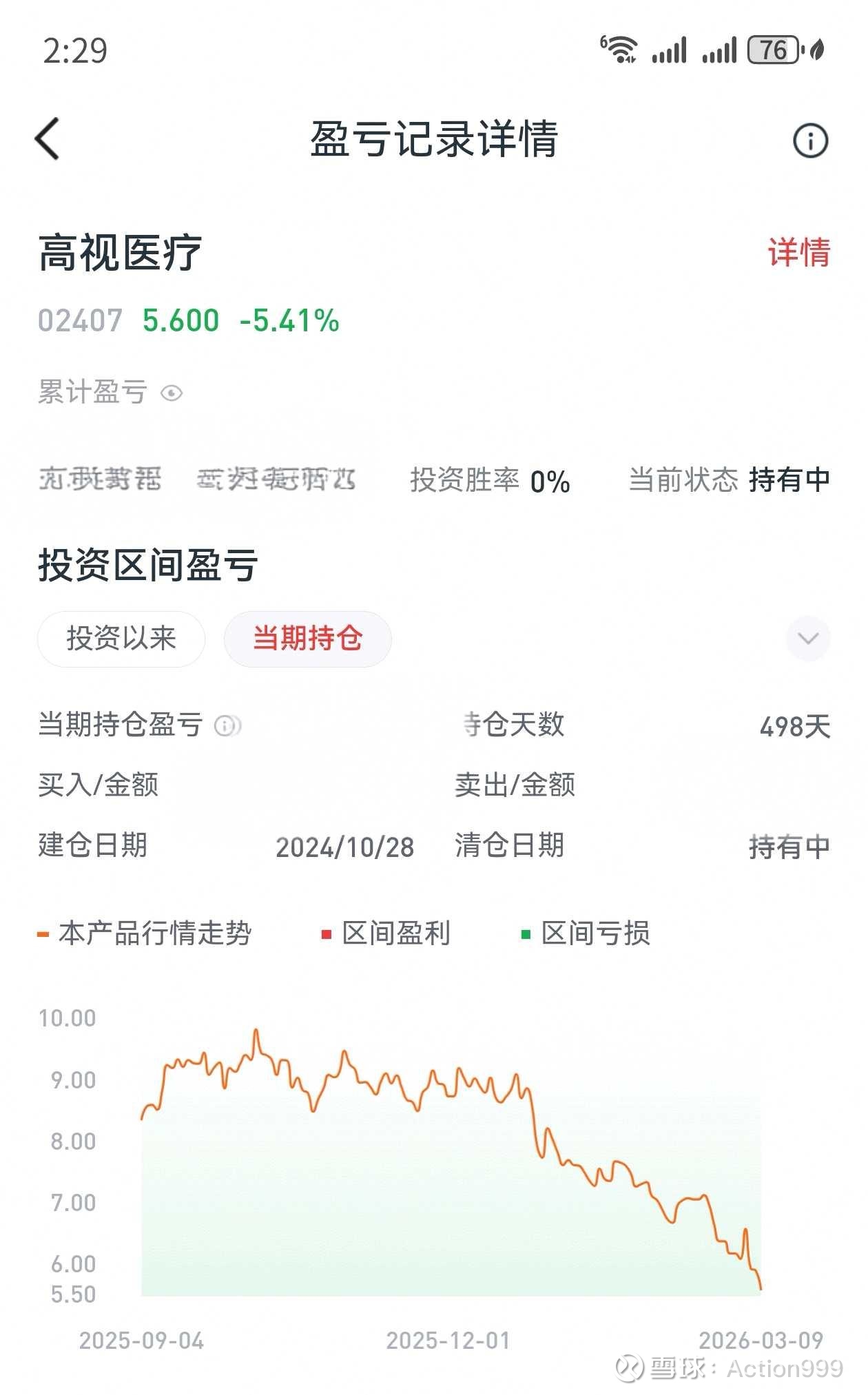Open 详情 for 高视医疗
868x1395 pixels.
tap(799, 252)
